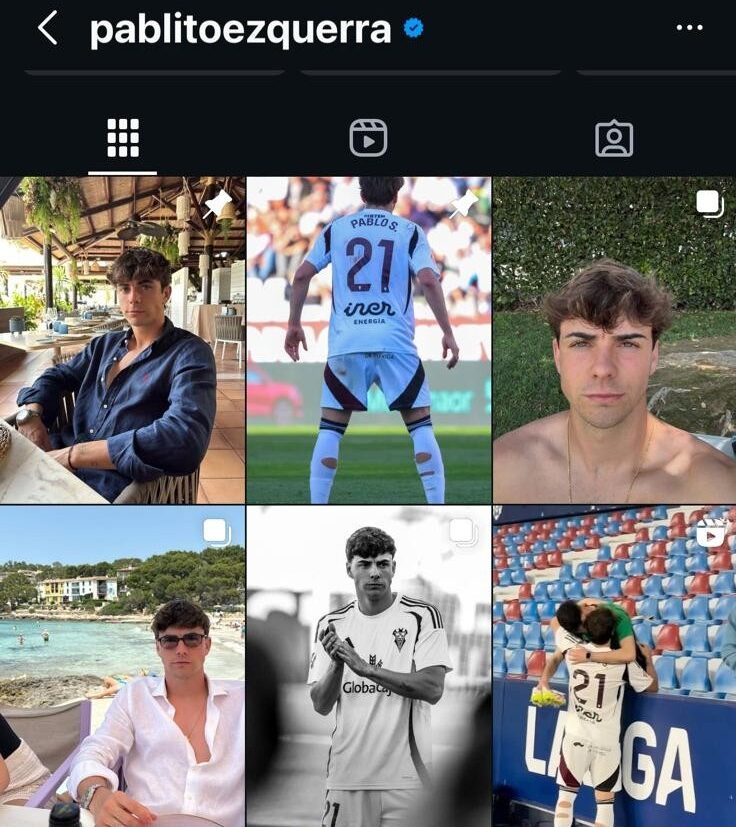The height and width of the screenshot is (827, 736).
Task: Go back from pablitoezquerra's profile
Action: coord(47,28)
